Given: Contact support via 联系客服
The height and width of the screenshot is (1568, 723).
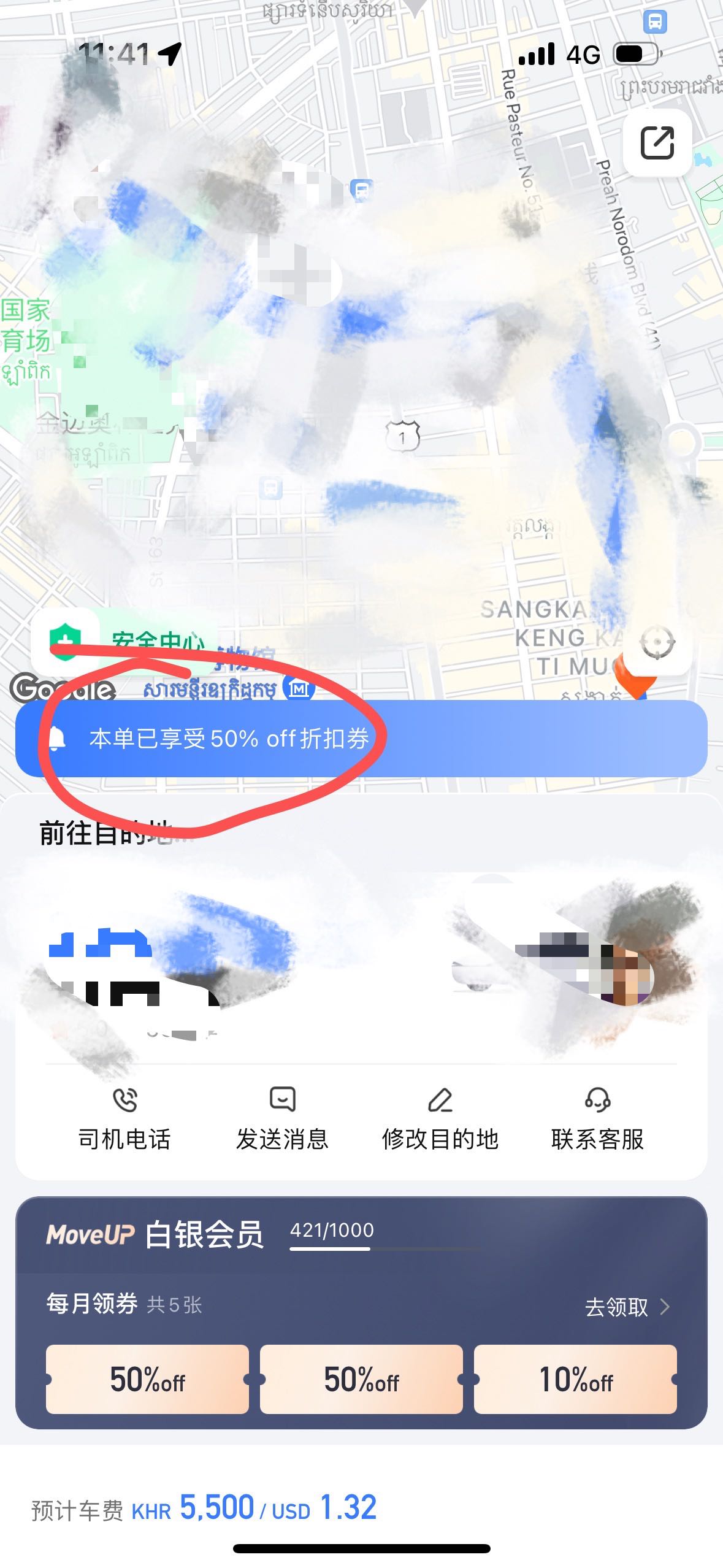Looking at the screenshot, I should pos(597,1119).
